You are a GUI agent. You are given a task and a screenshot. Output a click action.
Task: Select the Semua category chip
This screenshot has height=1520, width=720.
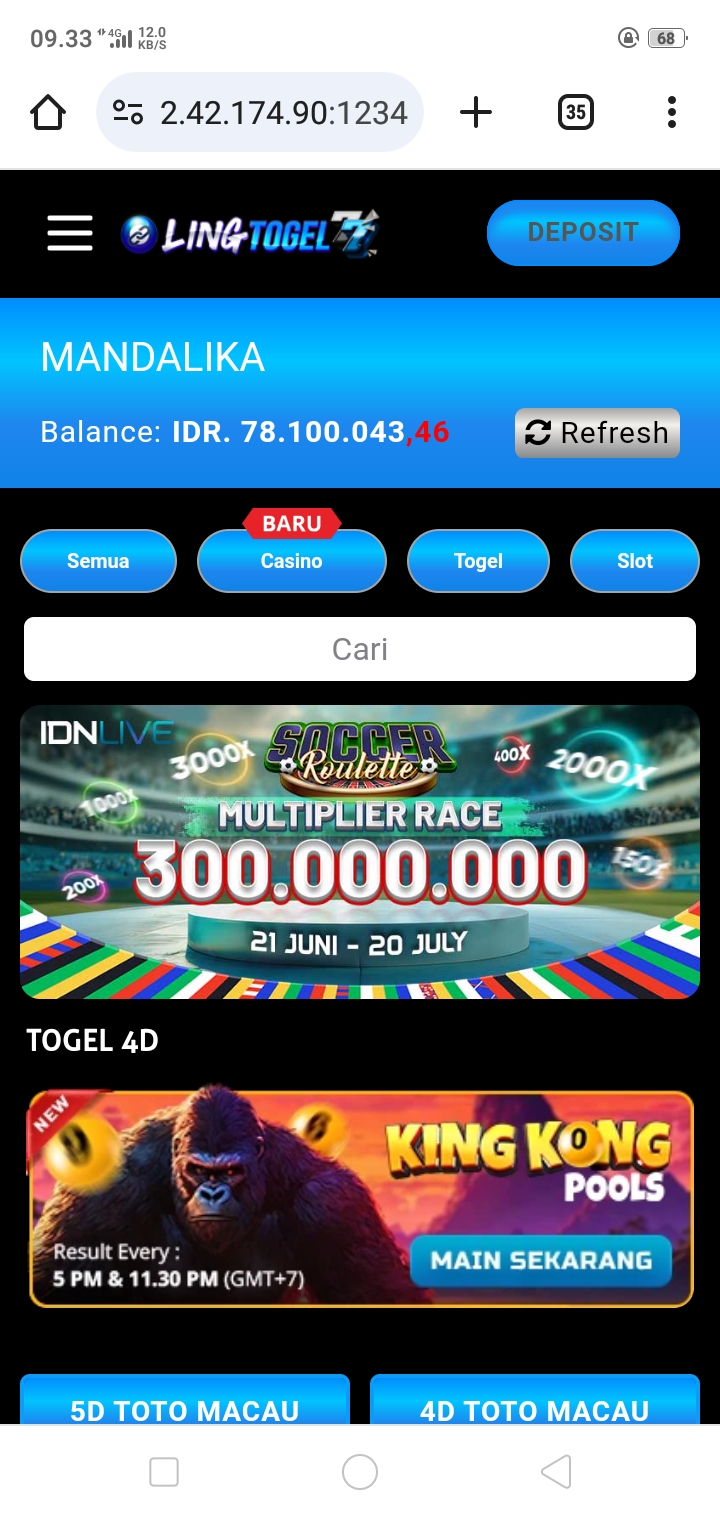click(98, 561)
